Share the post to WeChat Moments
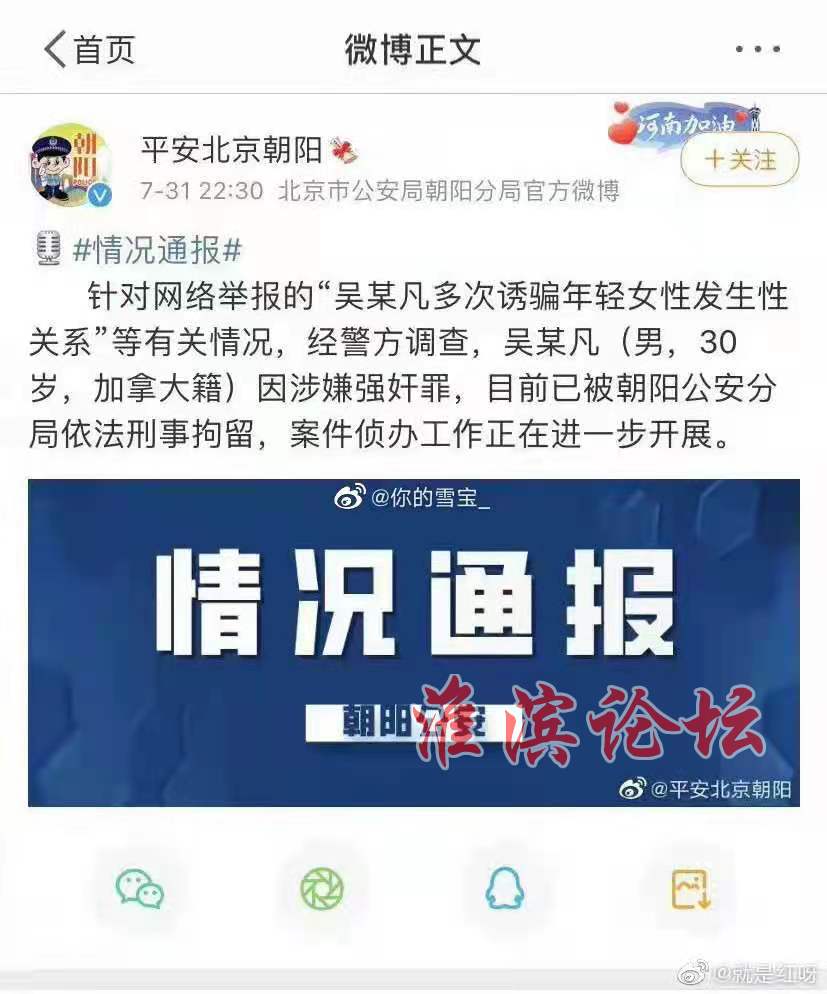Screen dimensions: 827x994 (322, 888)
